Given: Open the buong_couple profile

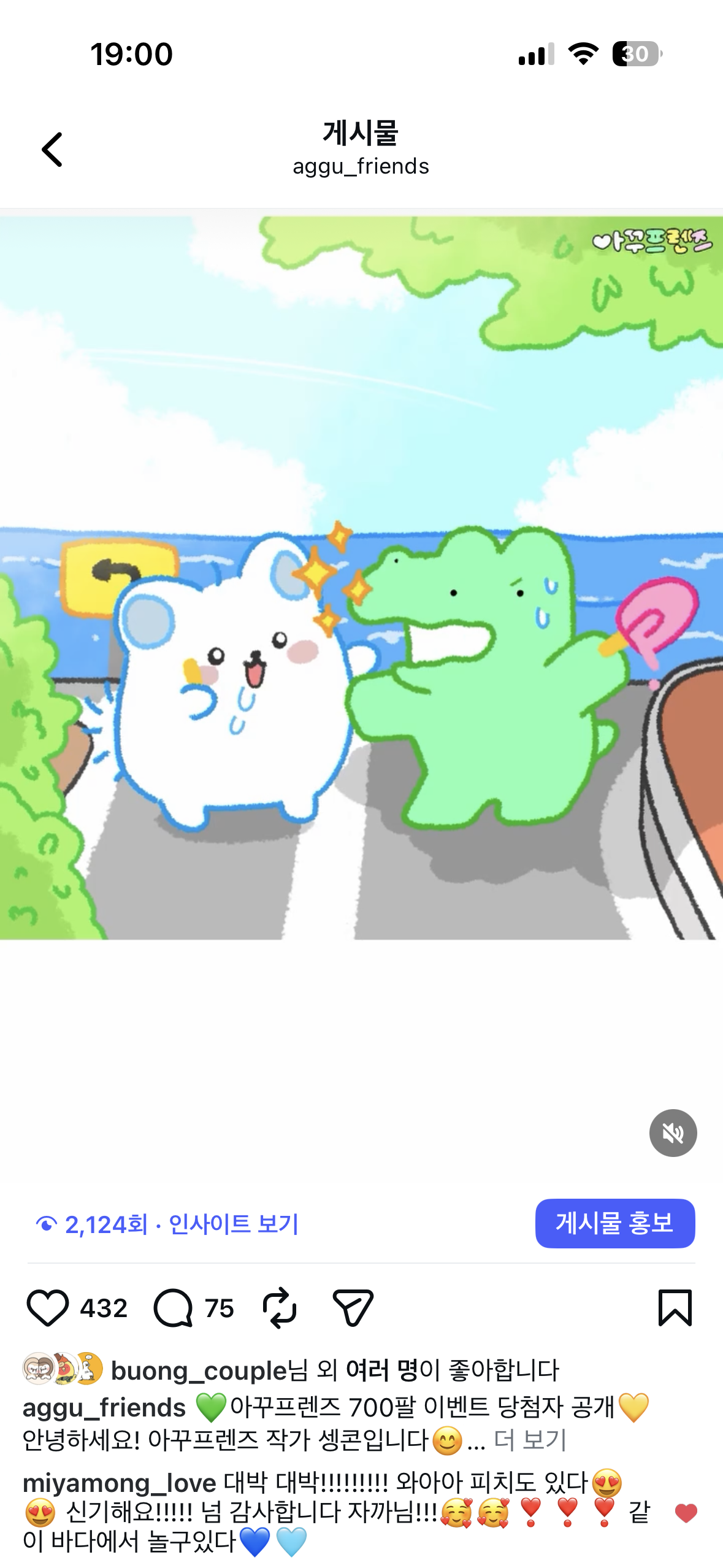Looking at the screenshot, I should pyautogui.click(x=199, y=1370).
